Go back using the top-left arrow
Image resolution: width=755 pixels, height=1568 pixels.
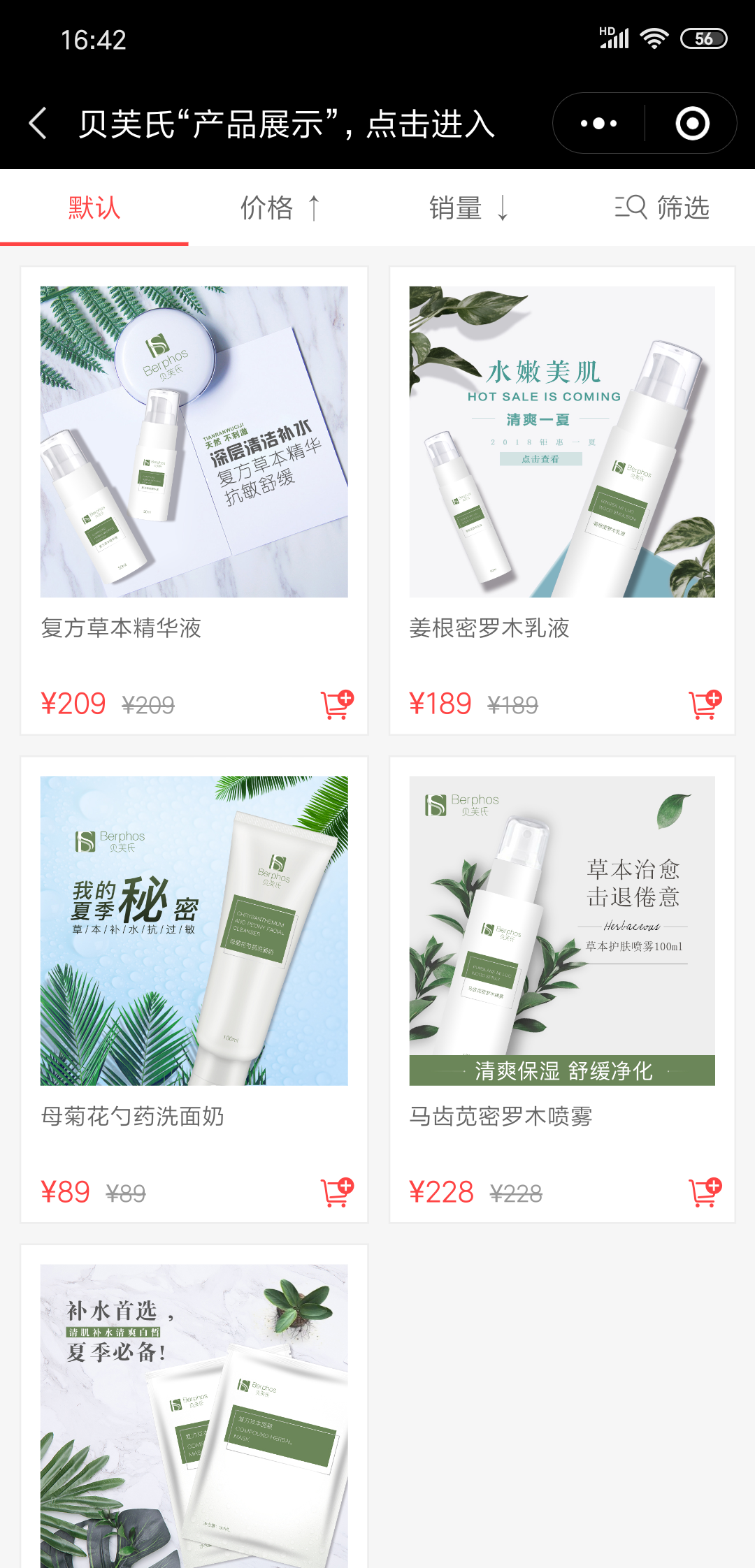38,124
